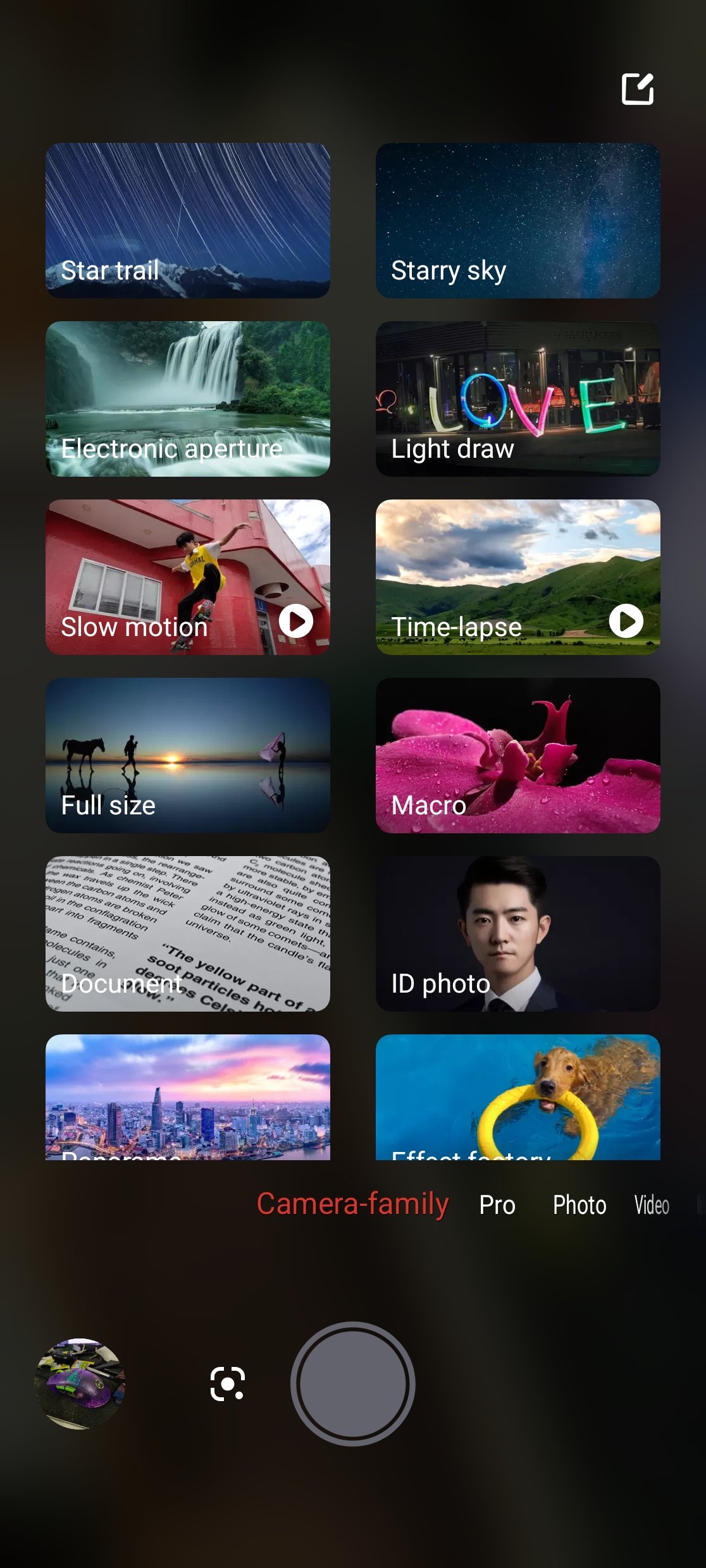This screenshot has height=1568, width=706.
Task: Tap the edit modes icon
Action: point(637,89)
